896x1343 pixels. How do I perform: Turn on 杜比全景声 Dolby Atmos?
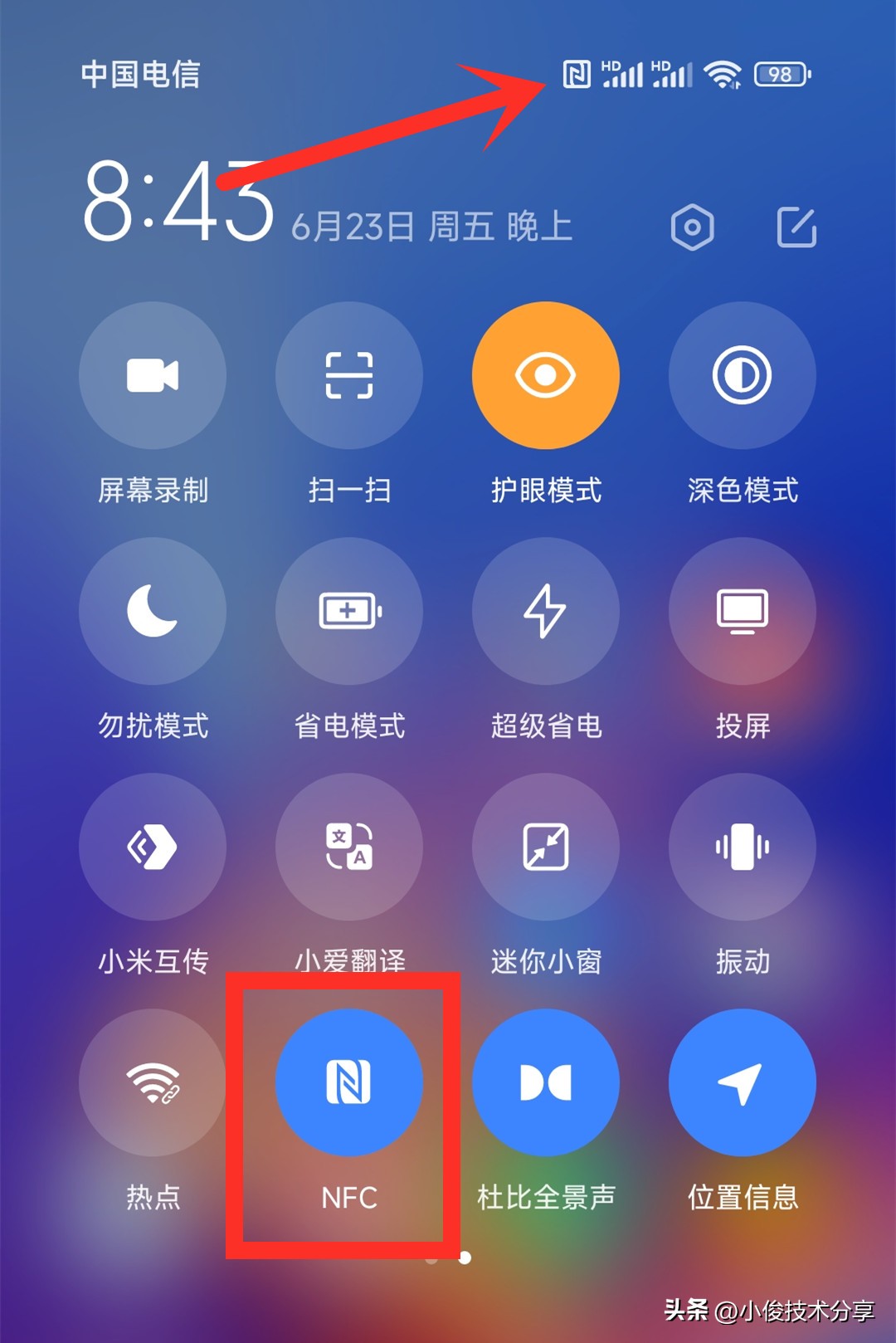click(545, 1082)
